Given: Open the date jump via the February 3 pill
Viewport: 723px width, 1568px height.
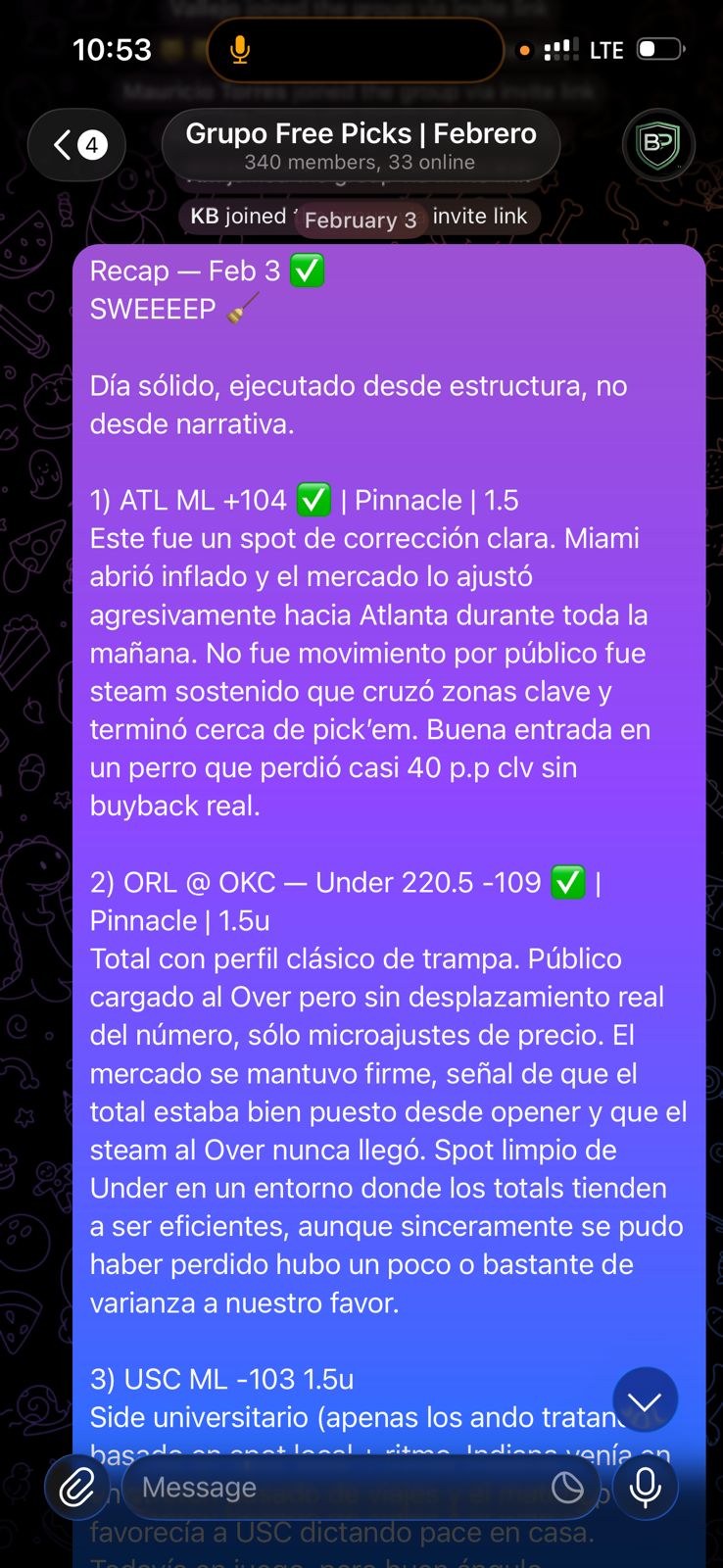Looking at the screenshot, I should tap(361, 220).
